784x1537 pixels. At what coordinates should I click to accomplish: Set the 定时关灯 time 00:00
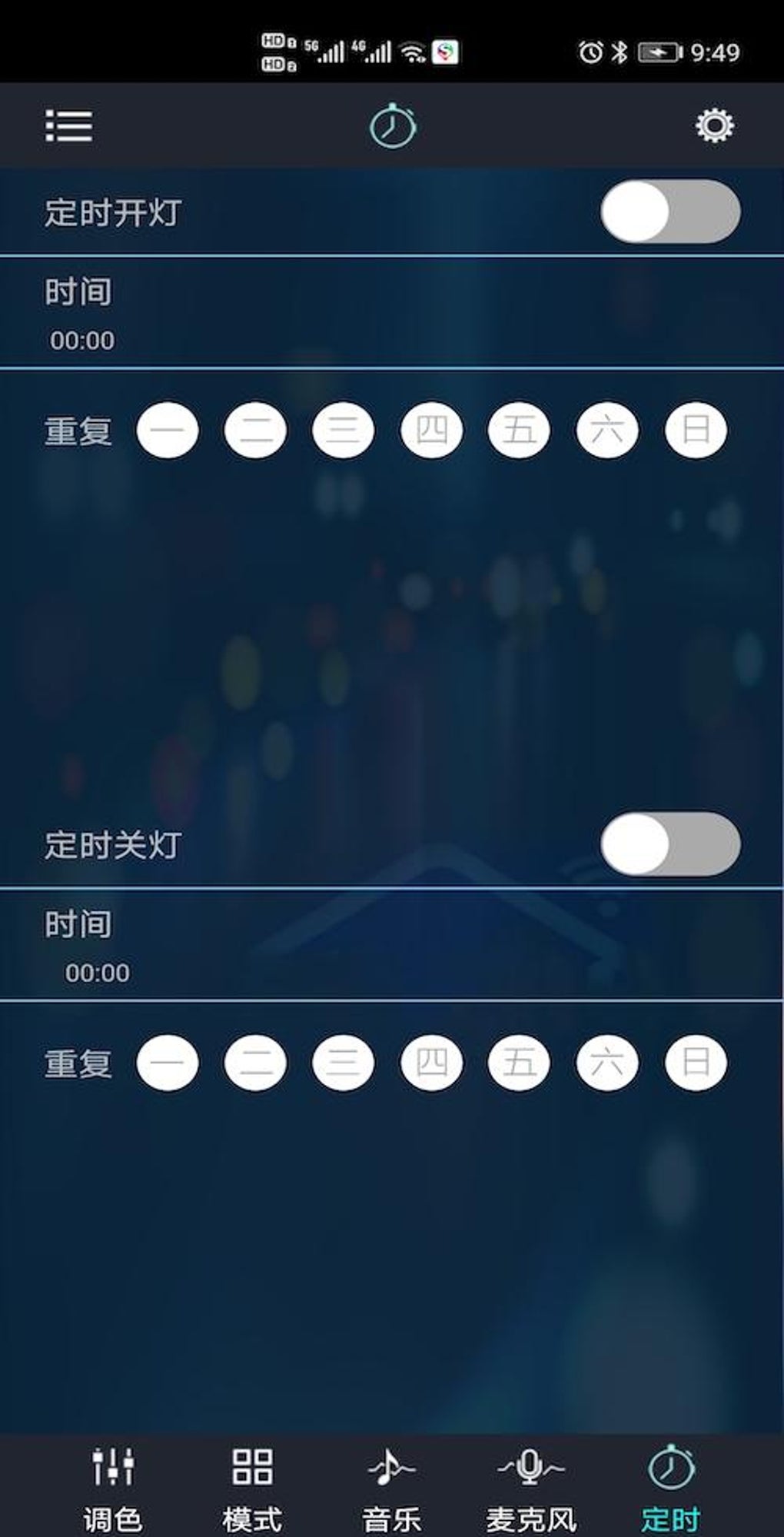click(x=97, y=973)
